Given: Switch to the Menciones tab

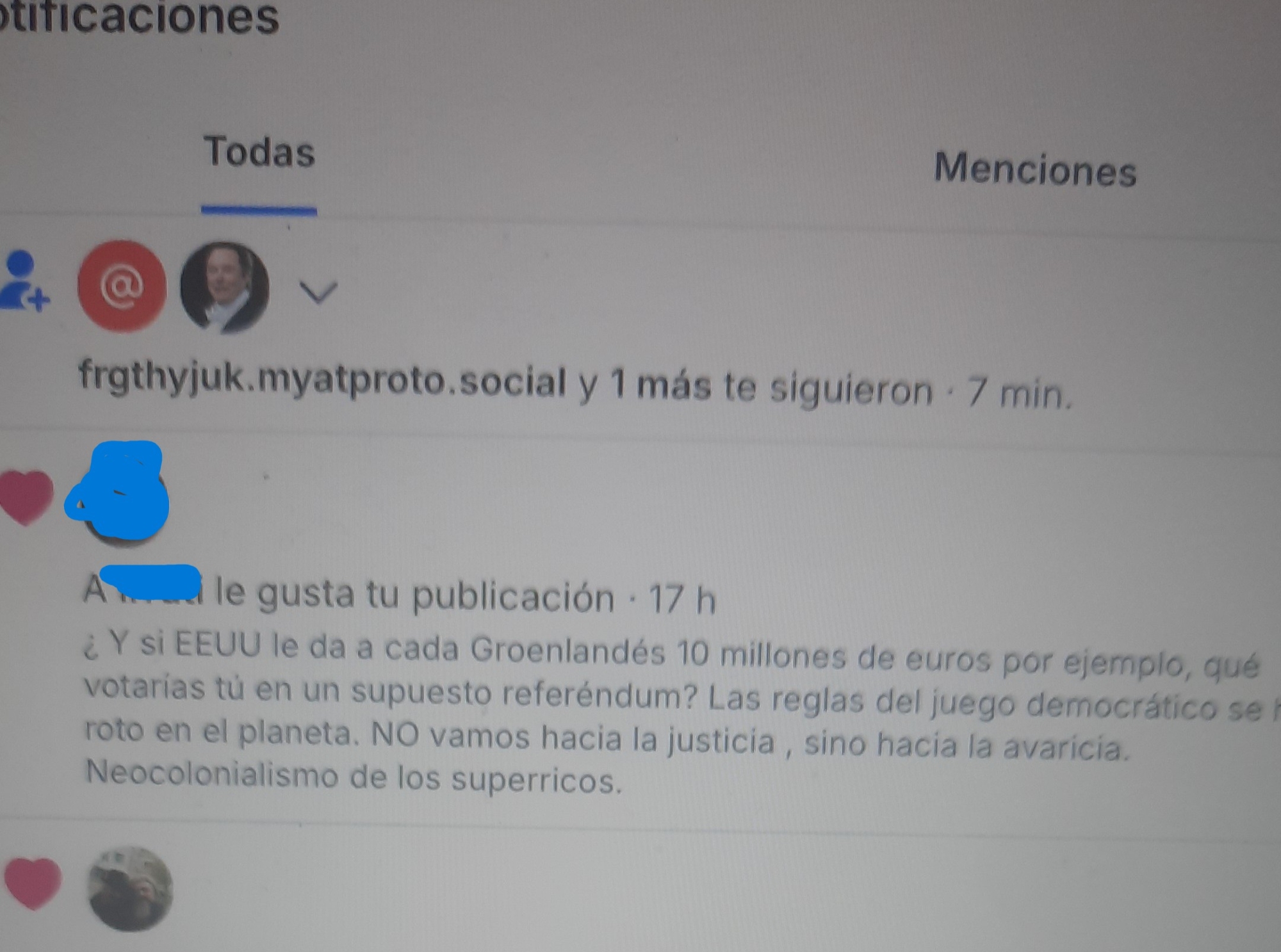Looking at the screenshot, I should click(x=1034, y=170).
